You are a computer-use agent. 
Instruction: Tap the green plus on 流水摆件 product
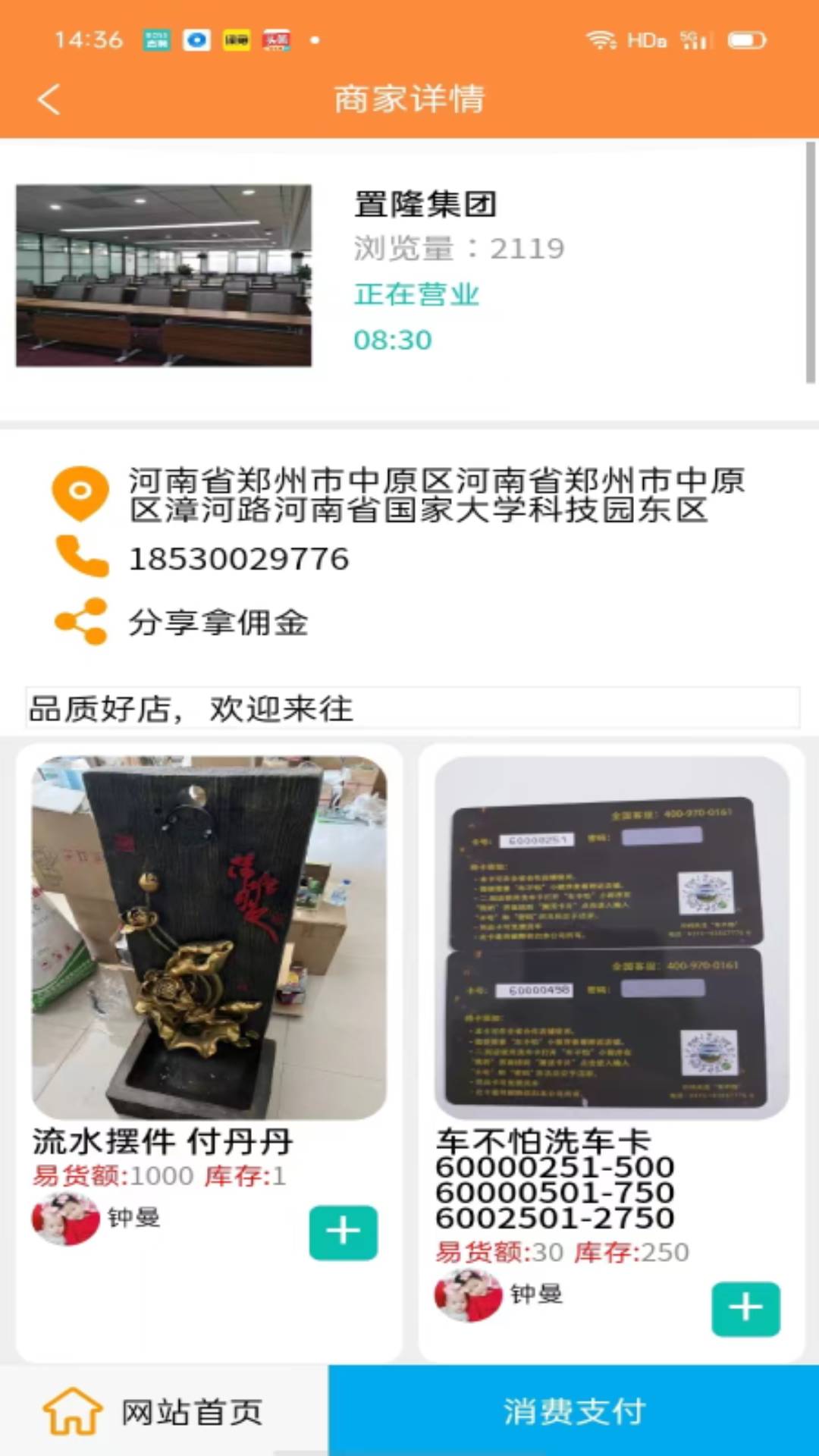pos(343,1232)
